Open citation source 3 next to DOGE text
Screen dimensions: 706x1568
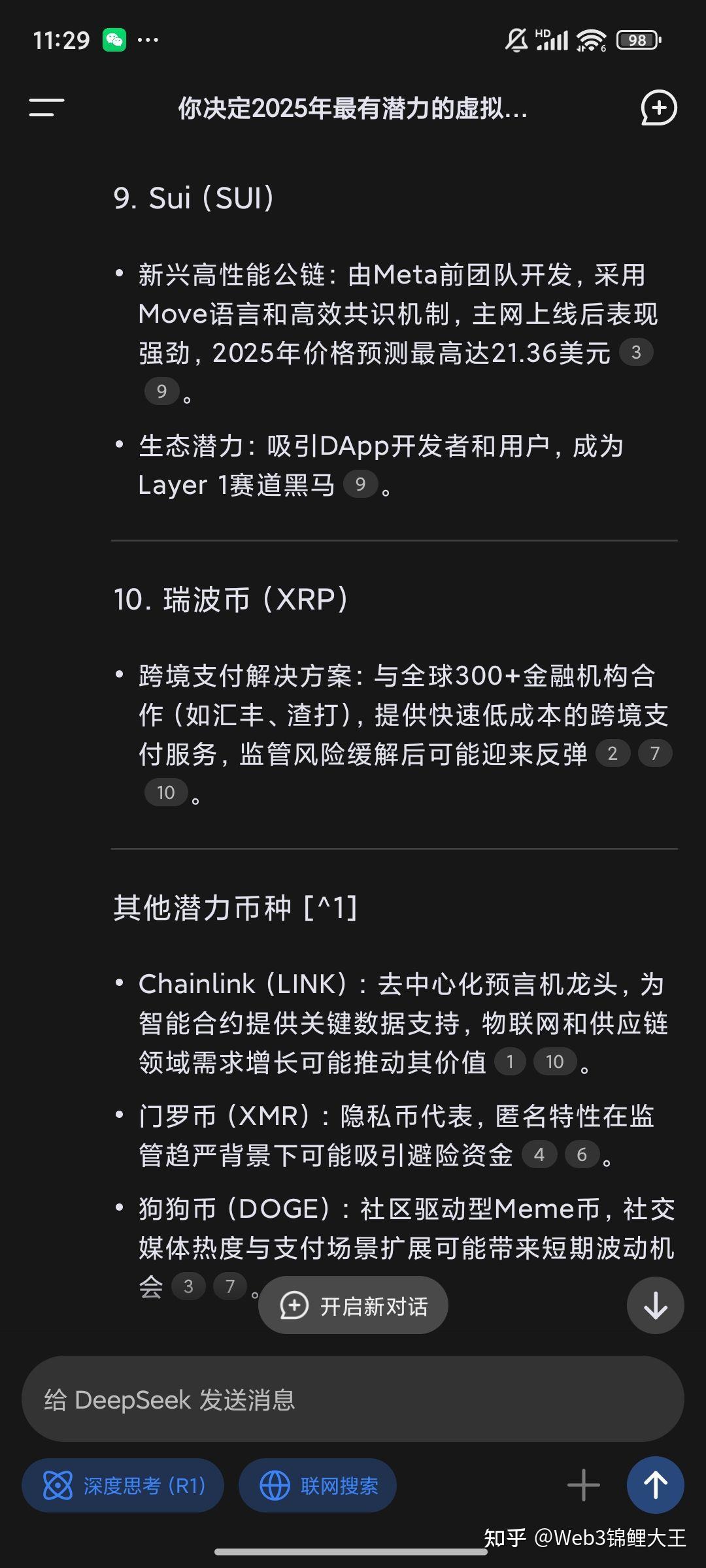coord(188,1286)
